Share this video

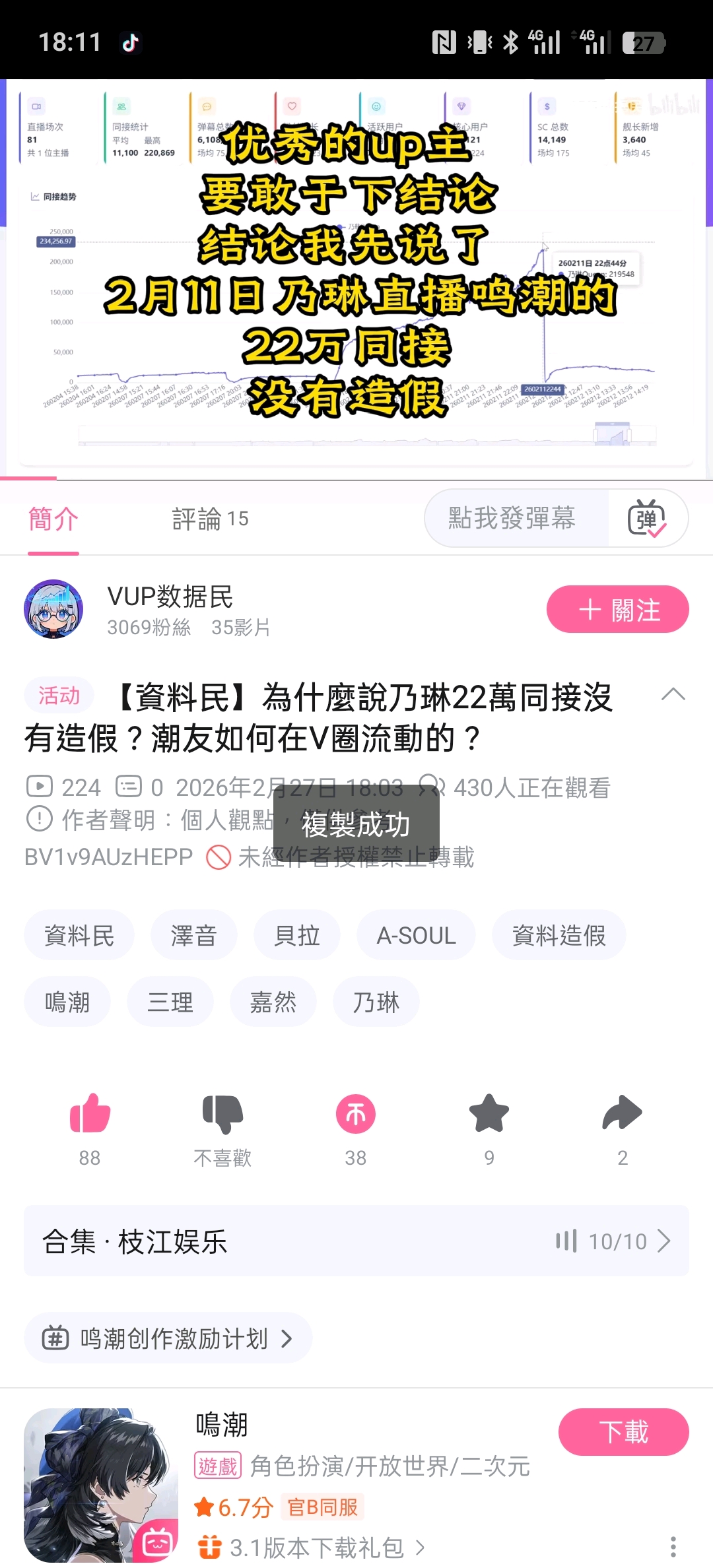pos(622,1114)
